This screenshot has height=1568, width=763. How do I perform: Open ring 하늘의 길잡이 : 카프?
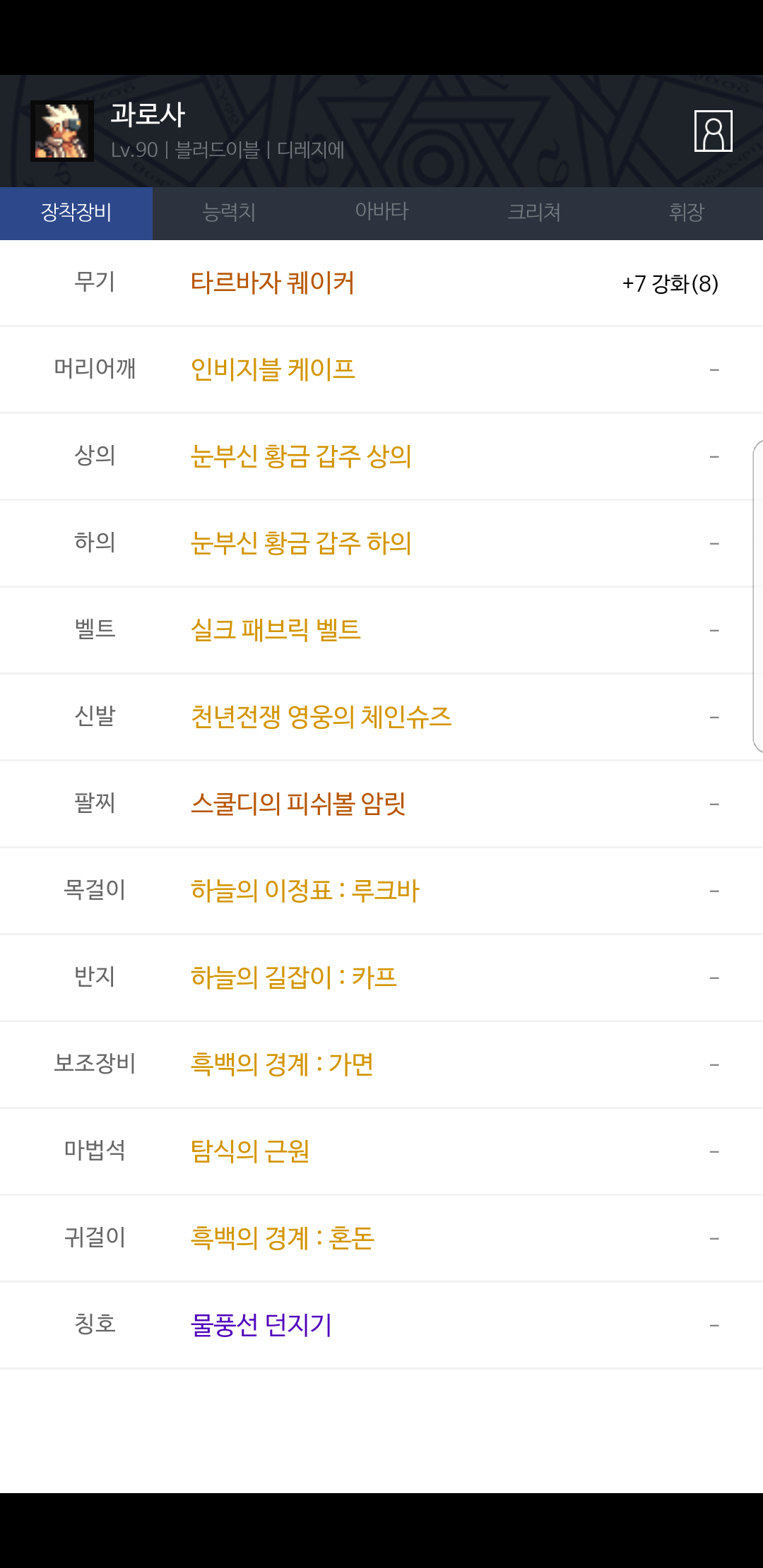pyautogui.click(x=294, y=978)
